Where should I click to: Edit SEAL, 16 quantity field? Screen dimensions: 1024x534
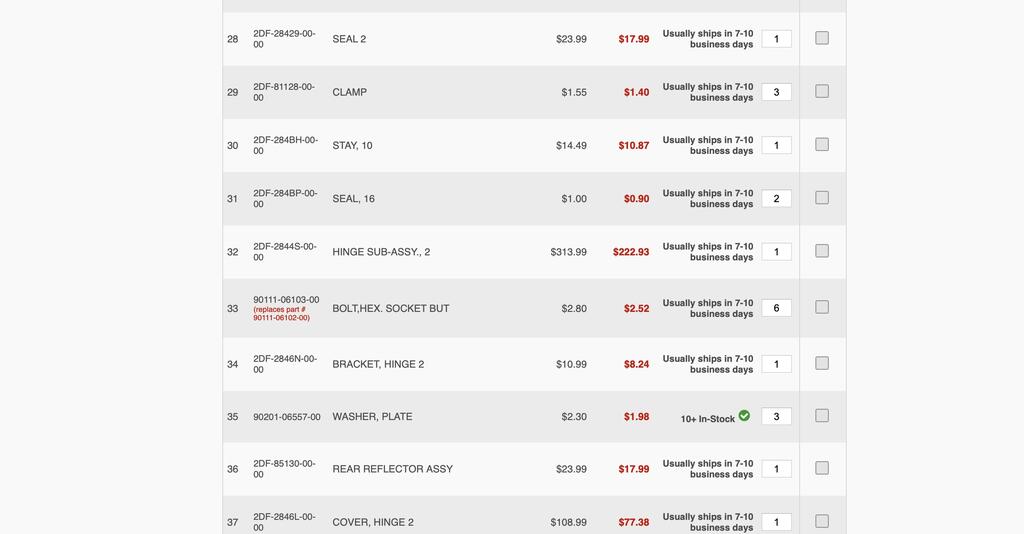776,198
